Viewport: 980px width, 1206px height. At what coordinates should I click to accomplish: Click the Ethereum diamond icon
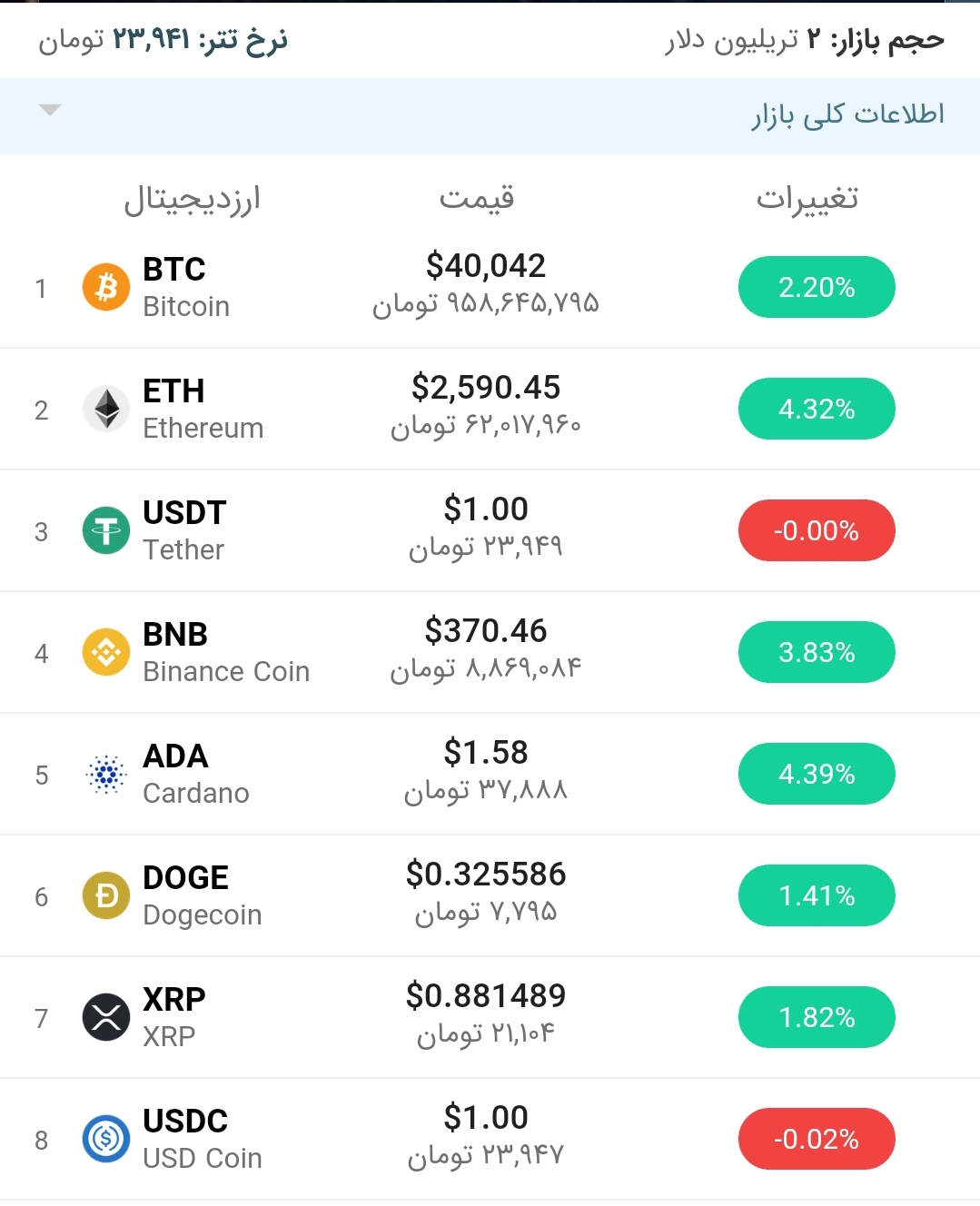[x=106, y=408]
